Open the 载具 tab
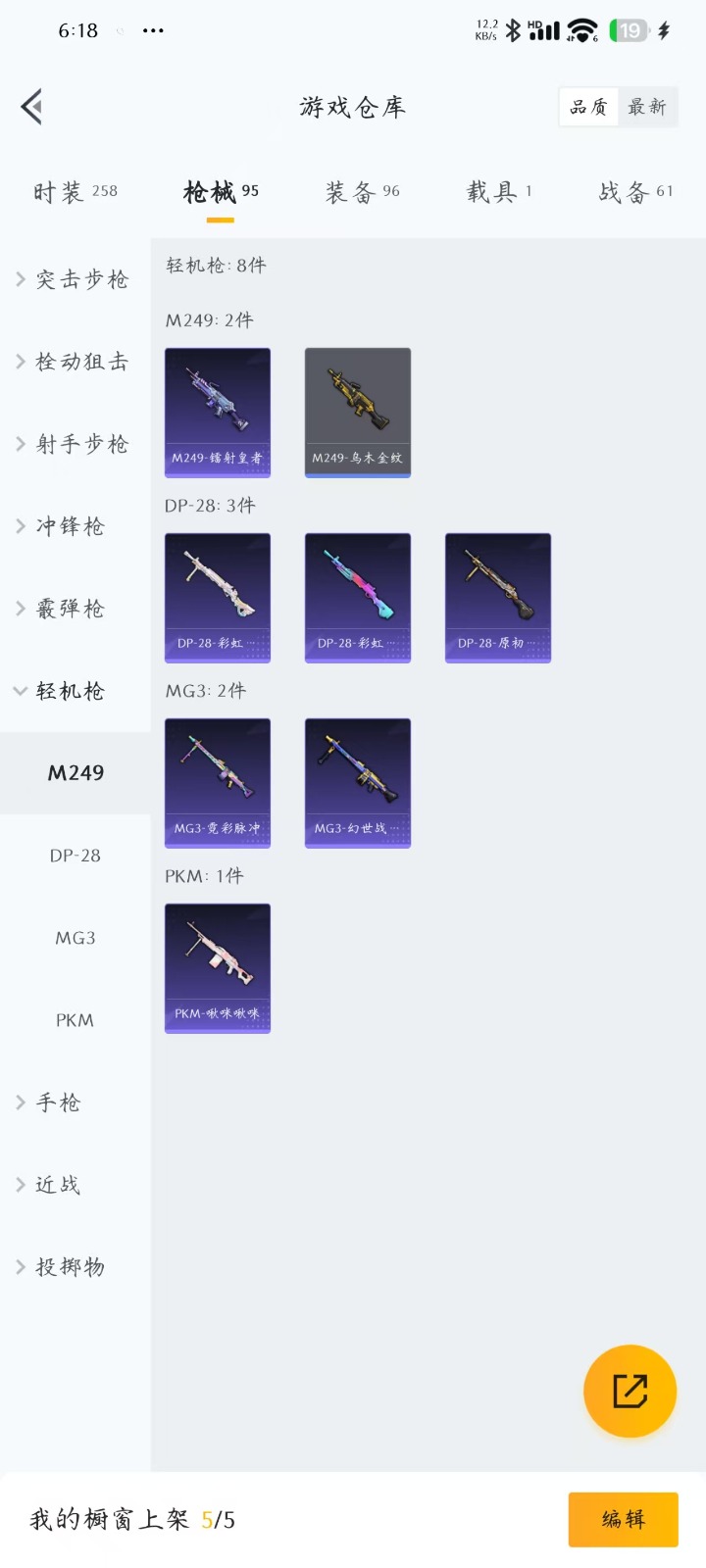 tap(498, 192)
